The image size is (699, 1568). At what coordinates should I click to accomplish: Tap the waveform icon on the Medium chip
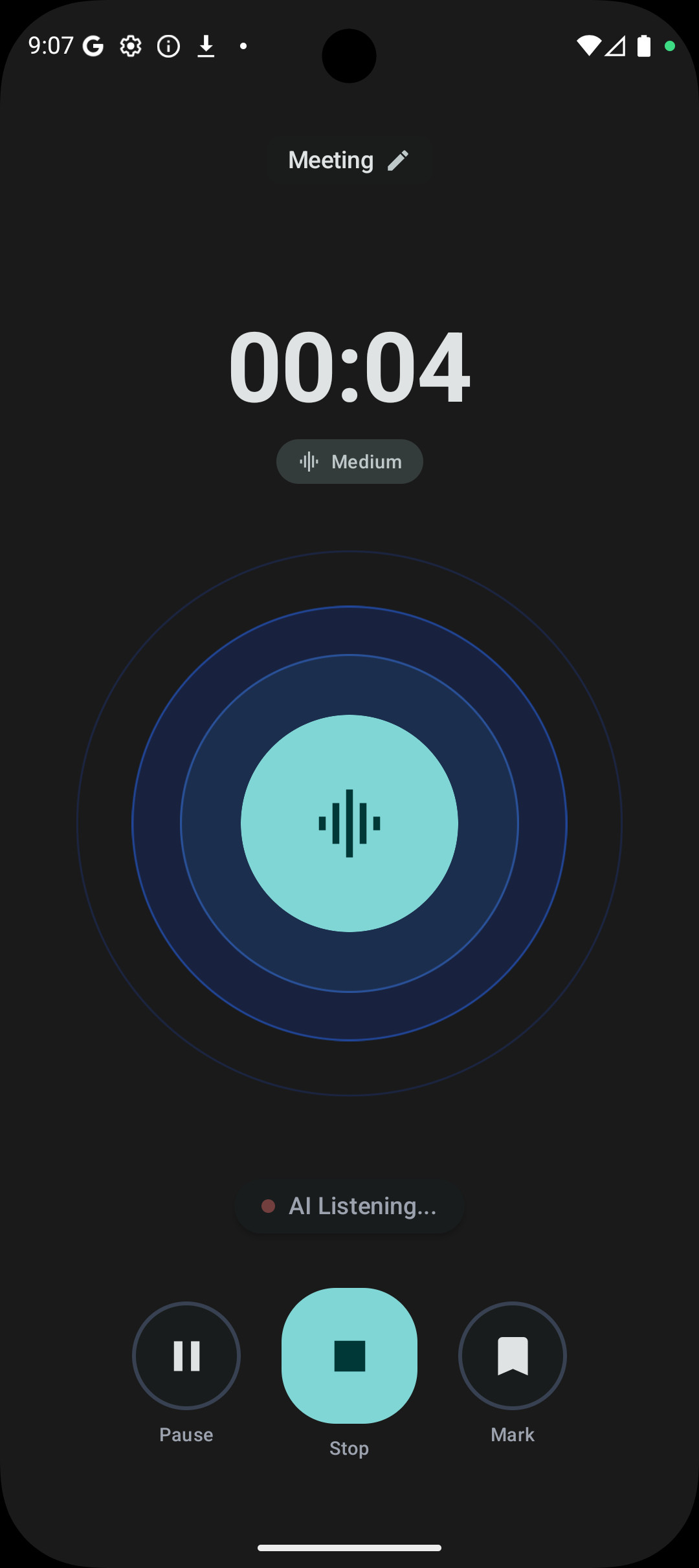(x=310, y=461)
